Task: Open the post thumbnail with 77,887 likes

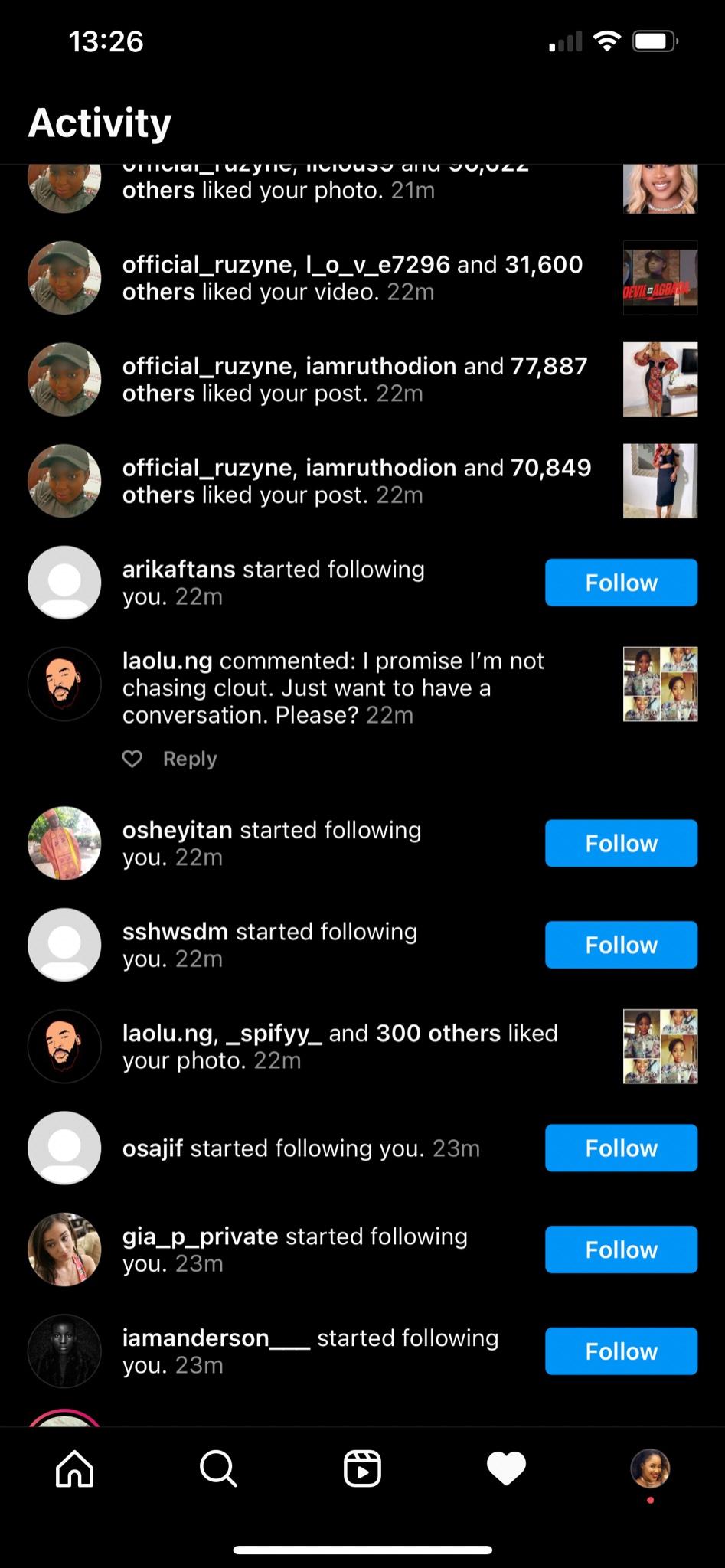Action: [660, 379]
